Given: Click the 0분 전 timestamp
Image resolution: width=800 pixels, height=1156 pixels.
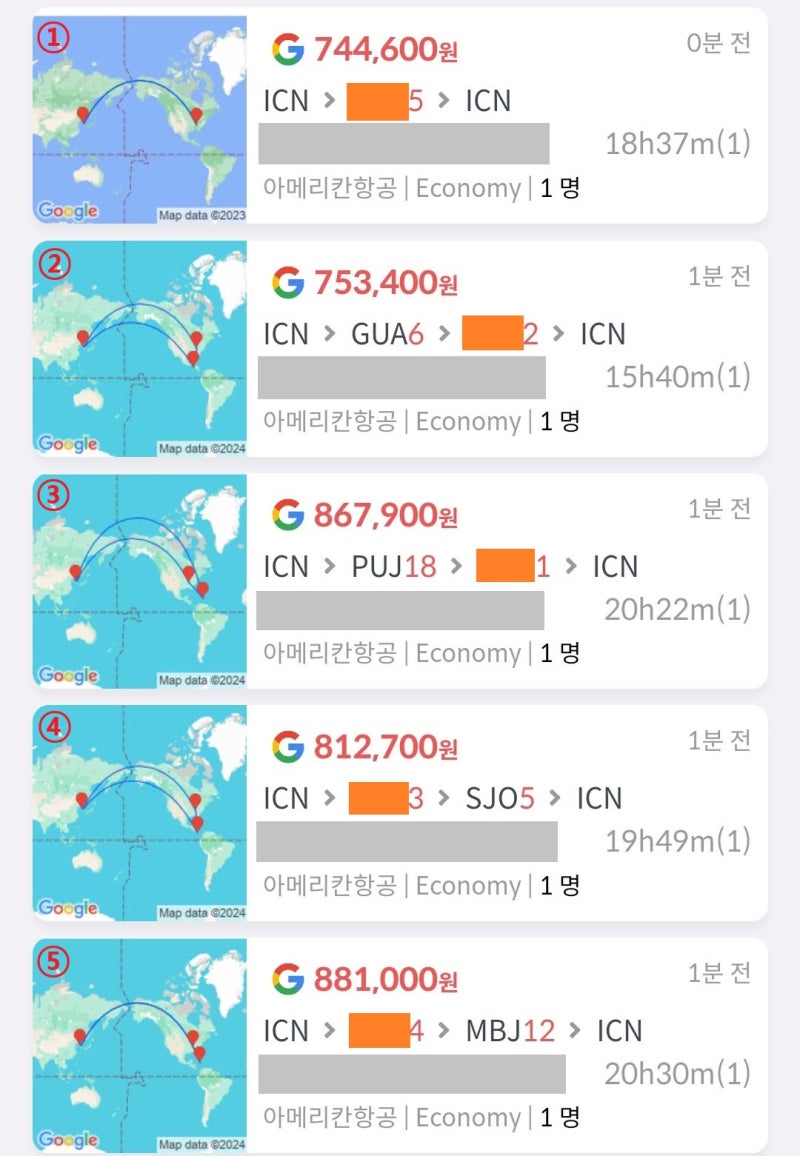Looking at the screenshot, I should [x=716, y=42].
